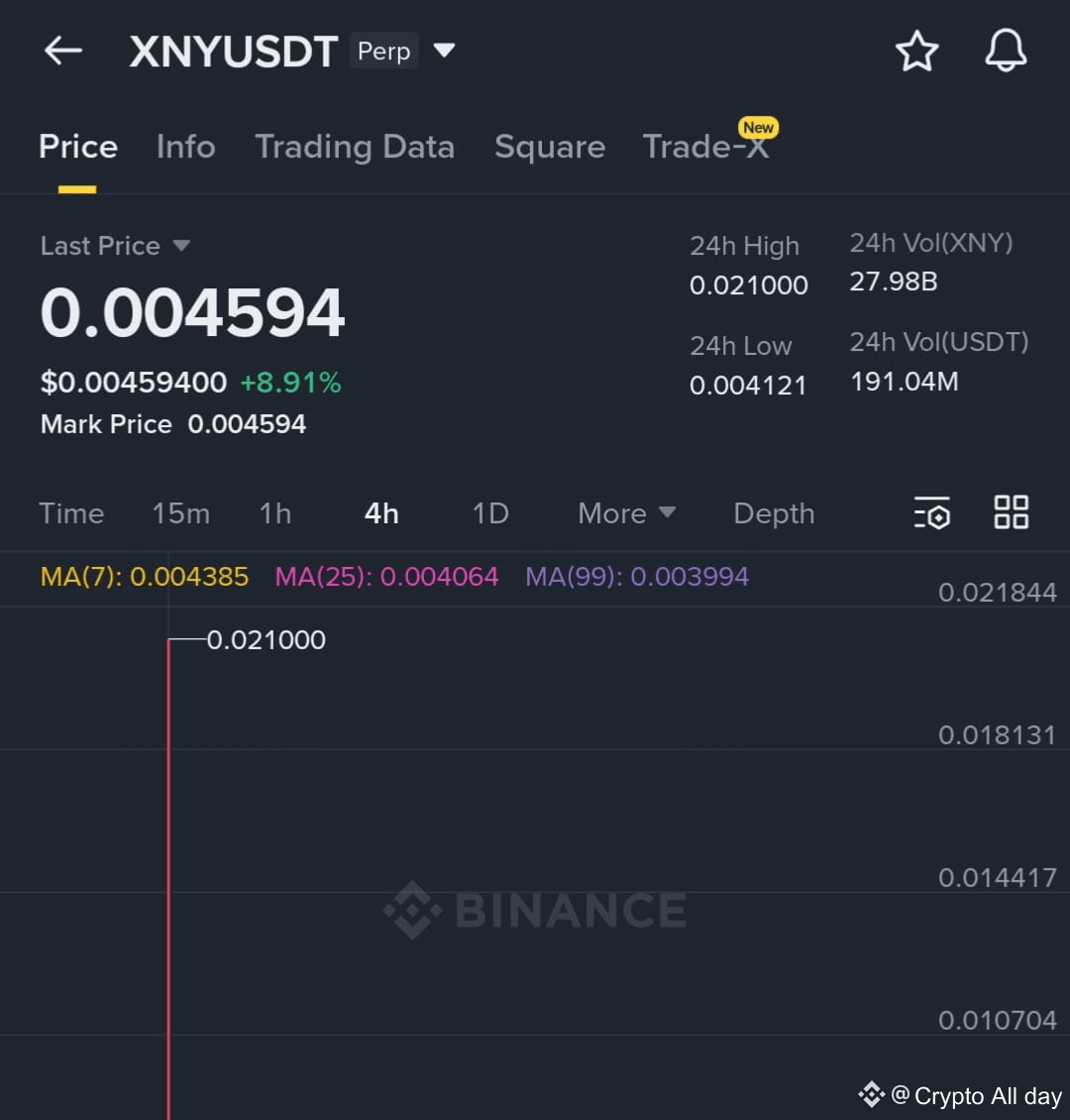Switch to the 15m candle interval
This screenshot has height=1120, width=1070.
(181, 512)
